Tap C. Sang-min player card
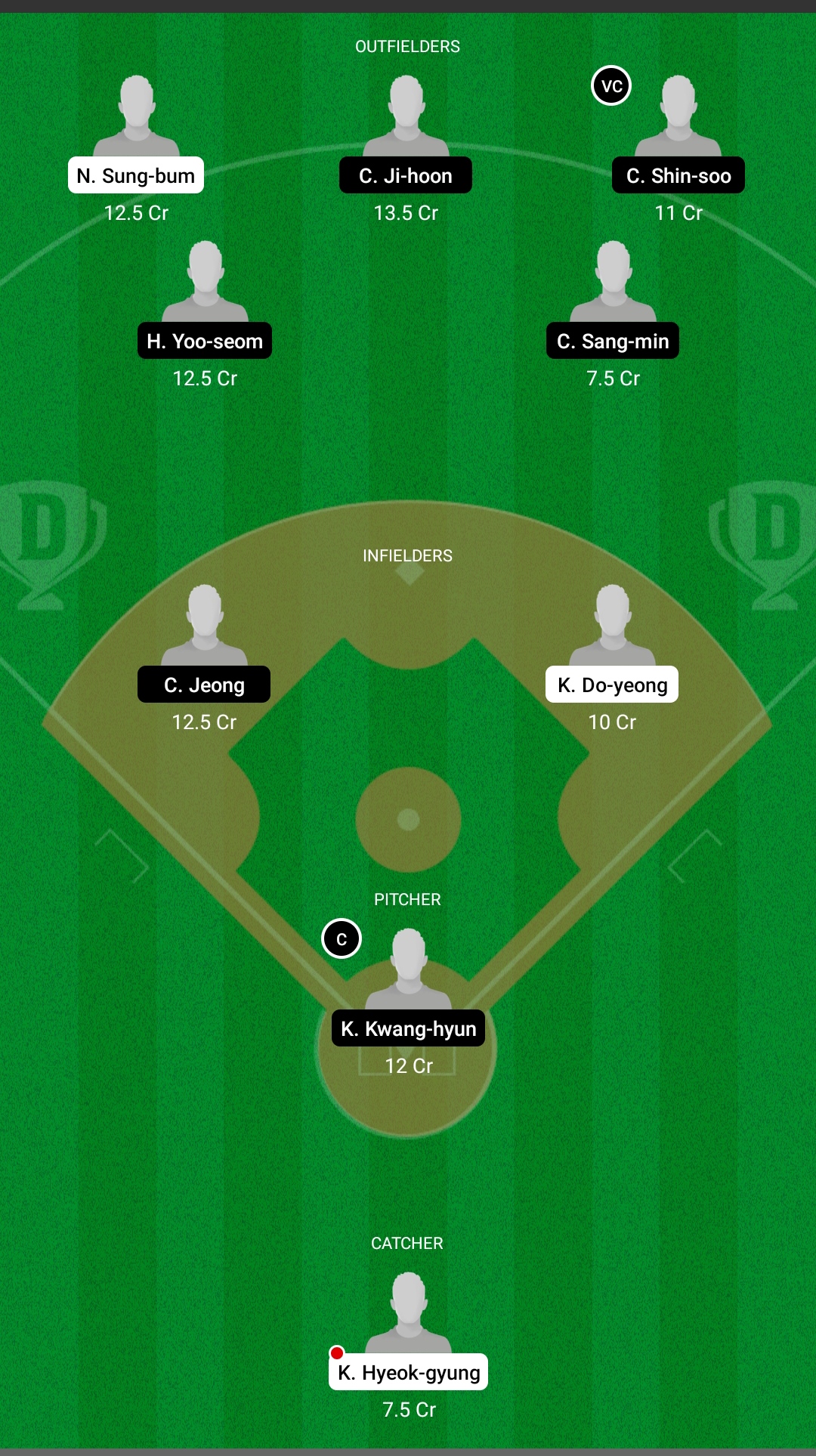 (x=613, y=340)
